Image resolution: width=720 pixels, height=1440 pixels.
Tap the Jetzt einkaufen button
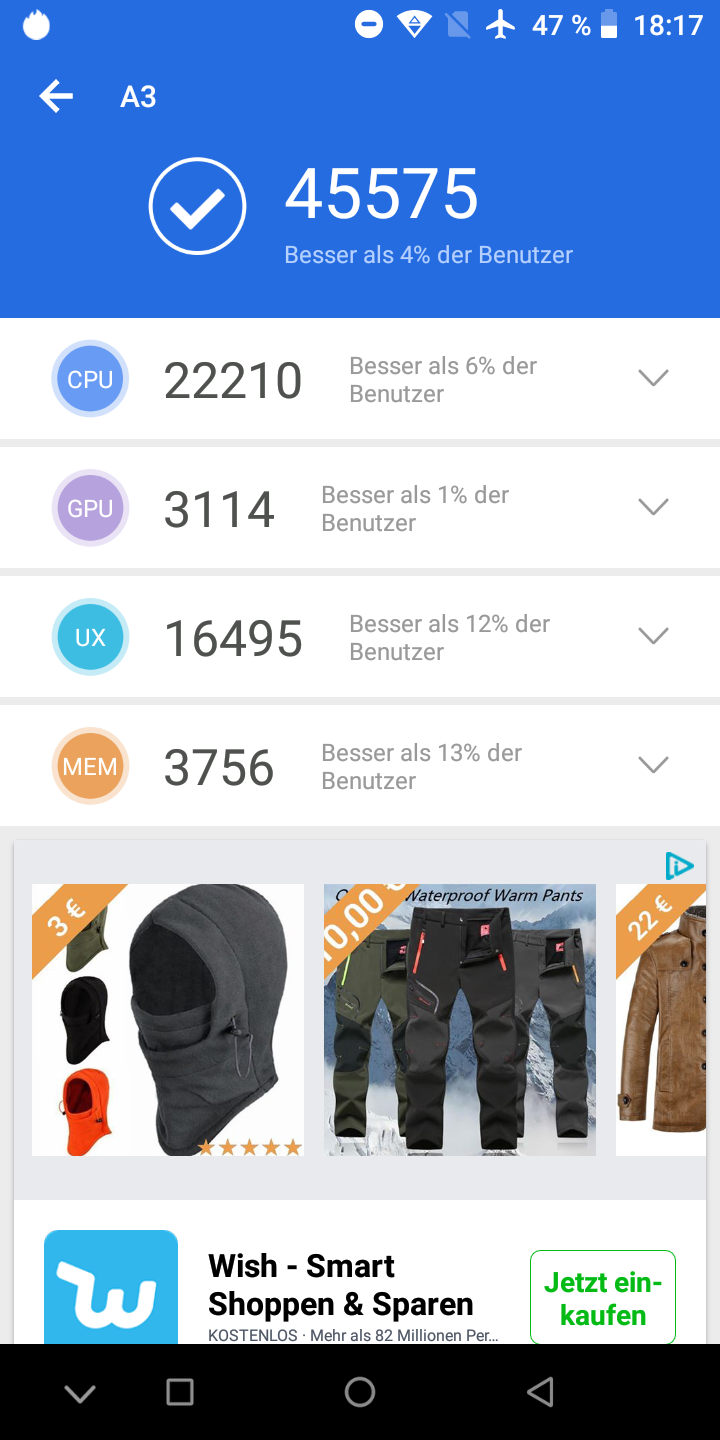pyautogui.click(x=603, y=1297)
